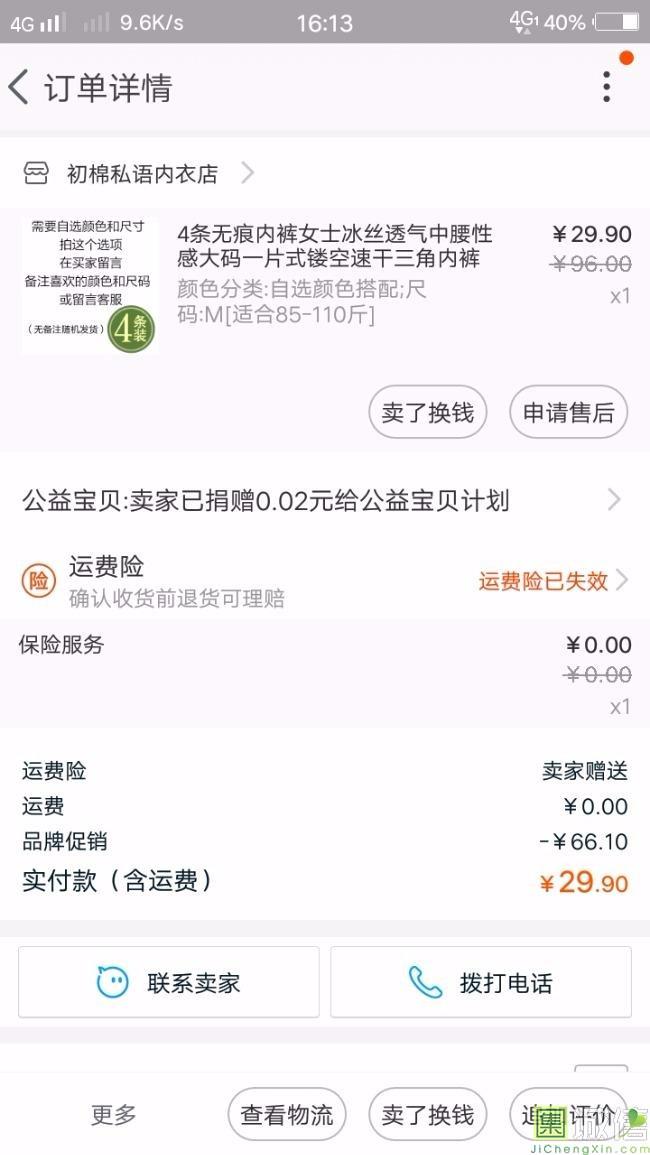Tap the 申请售后 button

pyautogui.click(x=568, y=412)
